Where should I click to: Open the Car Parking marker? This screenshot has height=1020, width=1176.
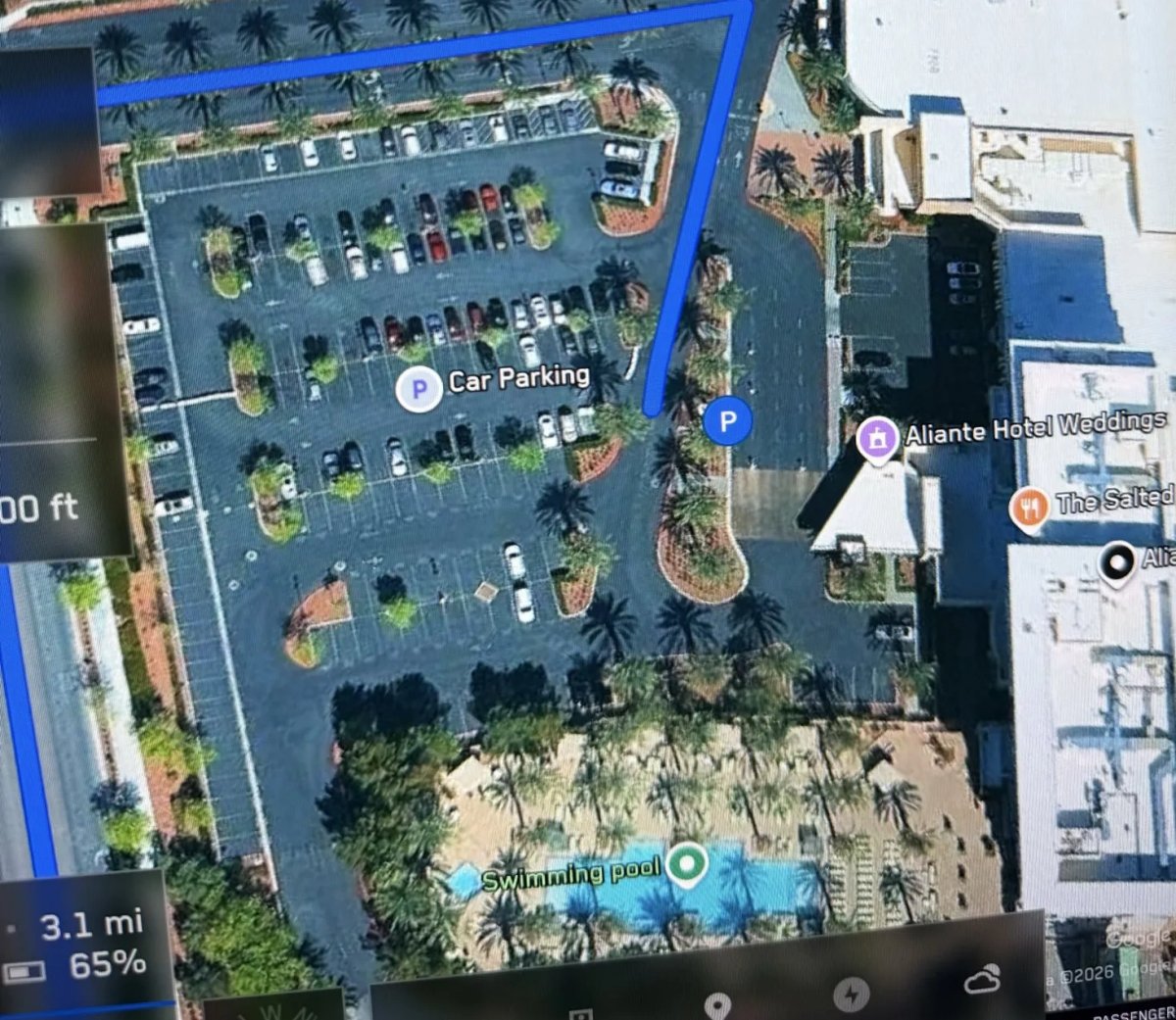[x=419, y=389]
